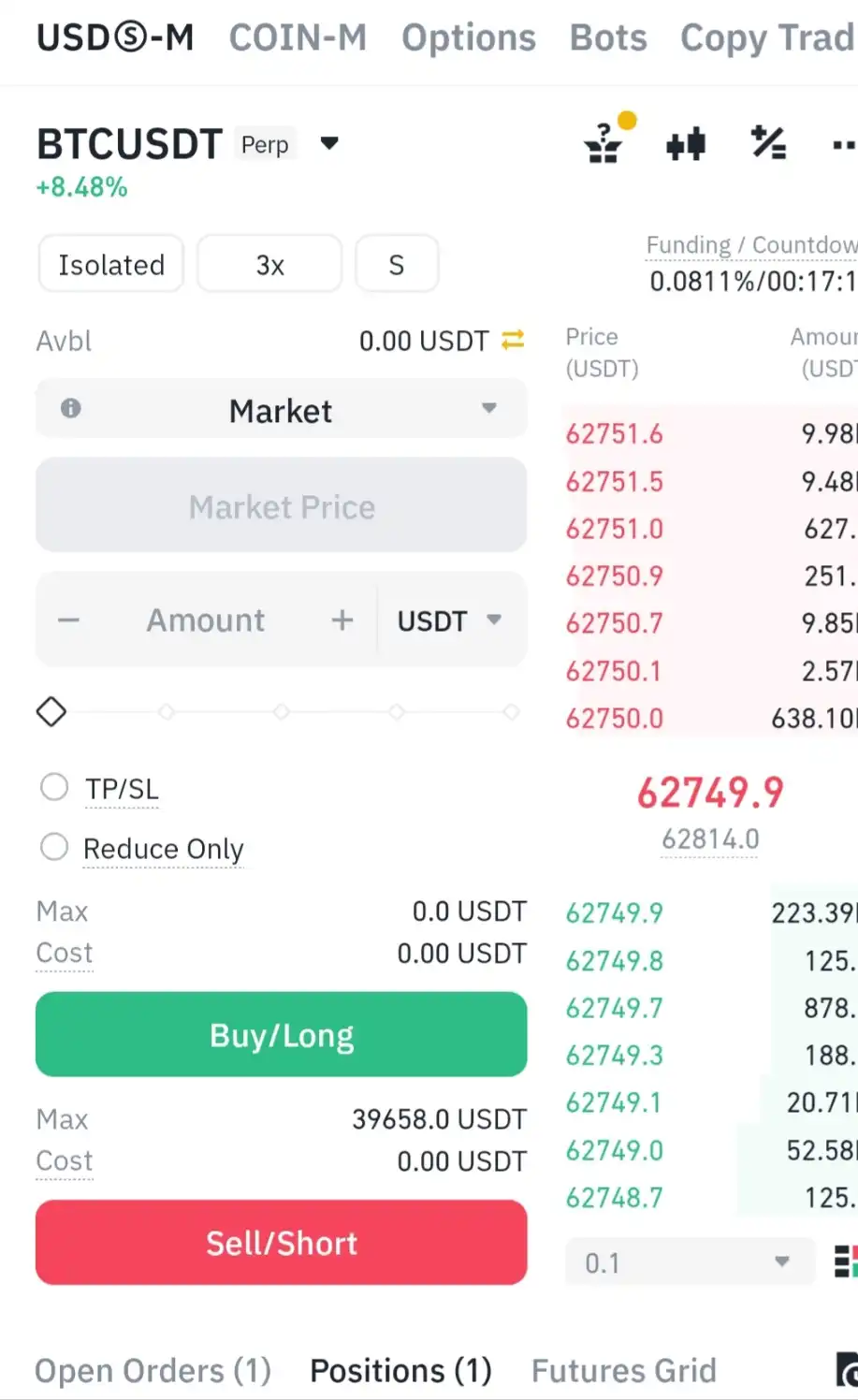
Task: Switch to the COIN-M tab
Action: 298,38
